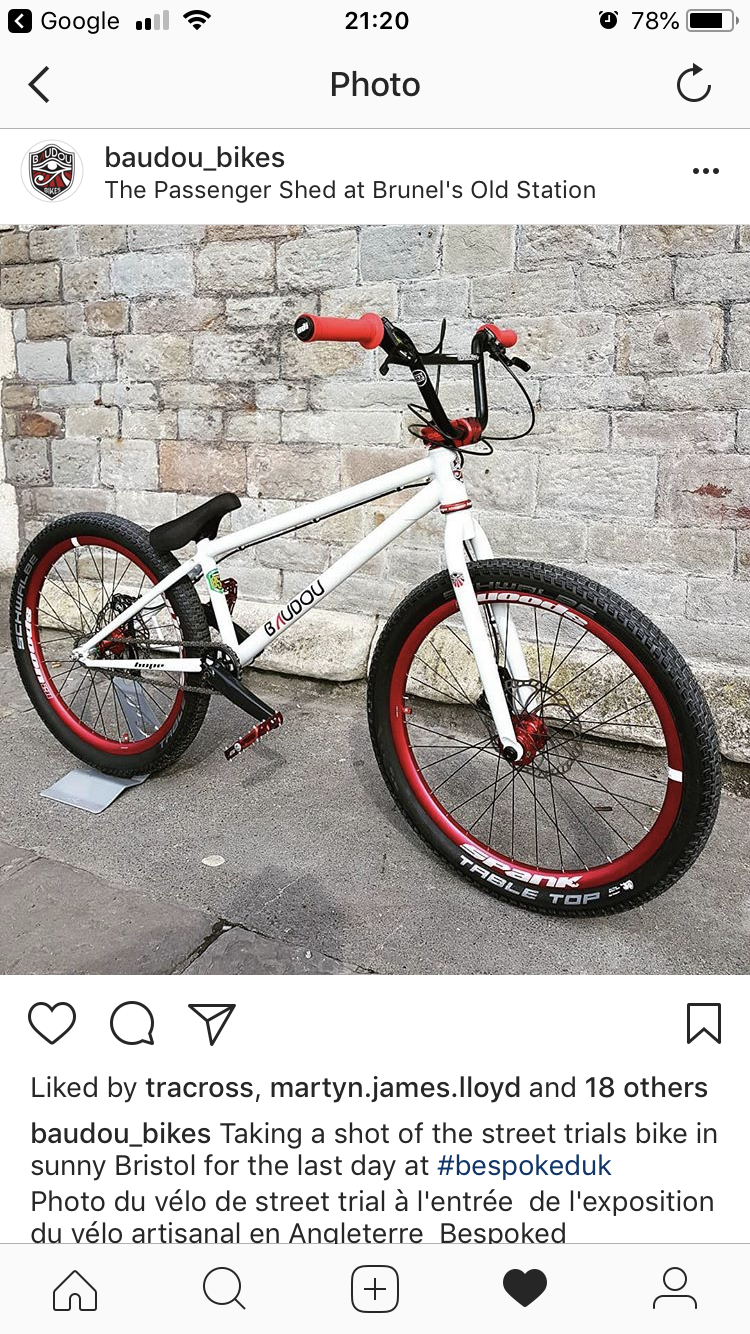Screen dimensions: 750x1334
Task: Open location The Passenger Shed at Brunel's Old Station
Action: click(350, 190)
